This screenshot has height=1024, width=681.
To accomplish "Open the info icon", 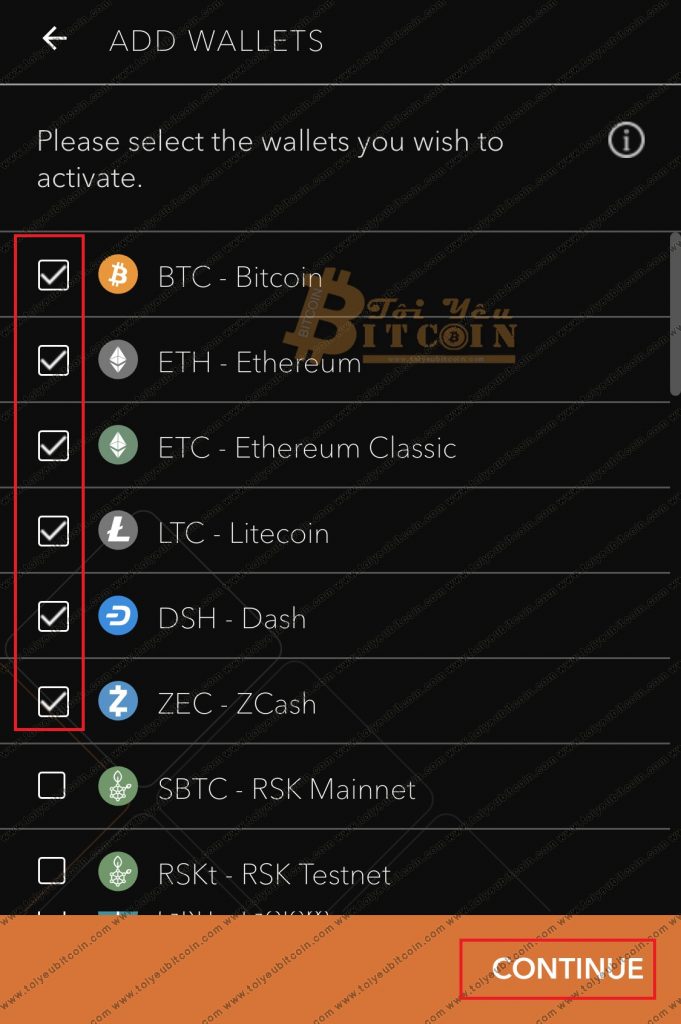I will [627, 141].
